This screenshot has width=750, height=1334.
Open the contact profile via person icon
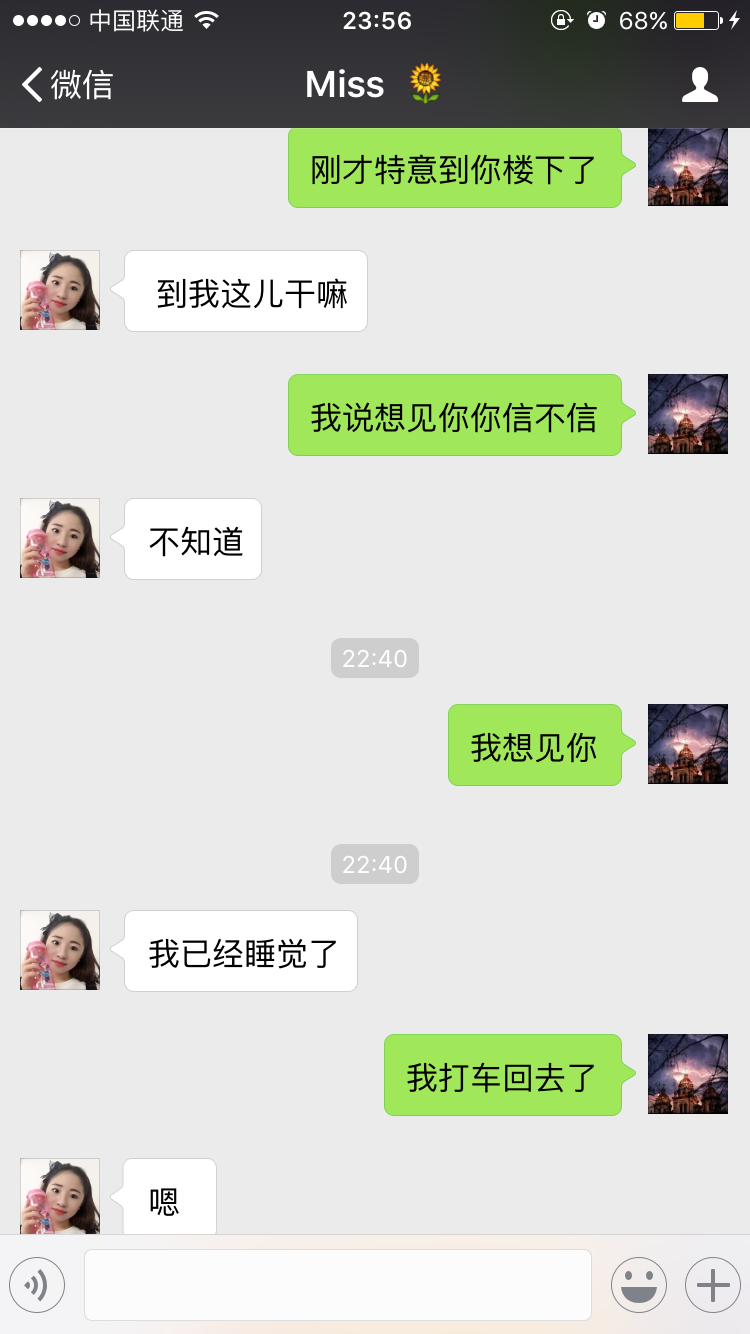[700, 84]
